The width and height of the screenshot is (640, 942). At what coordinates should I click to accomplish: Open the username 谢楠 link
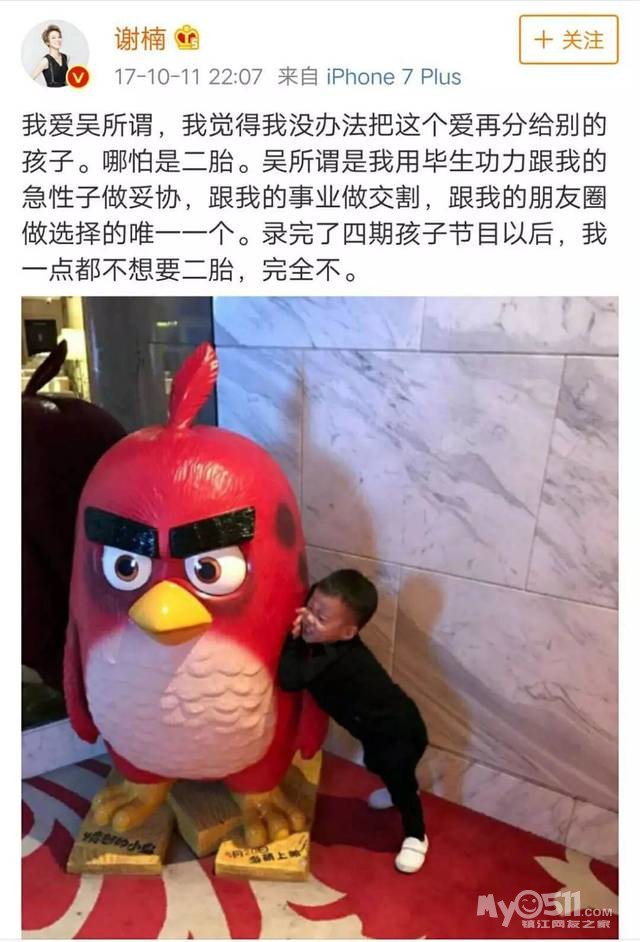tap(138, 38)
